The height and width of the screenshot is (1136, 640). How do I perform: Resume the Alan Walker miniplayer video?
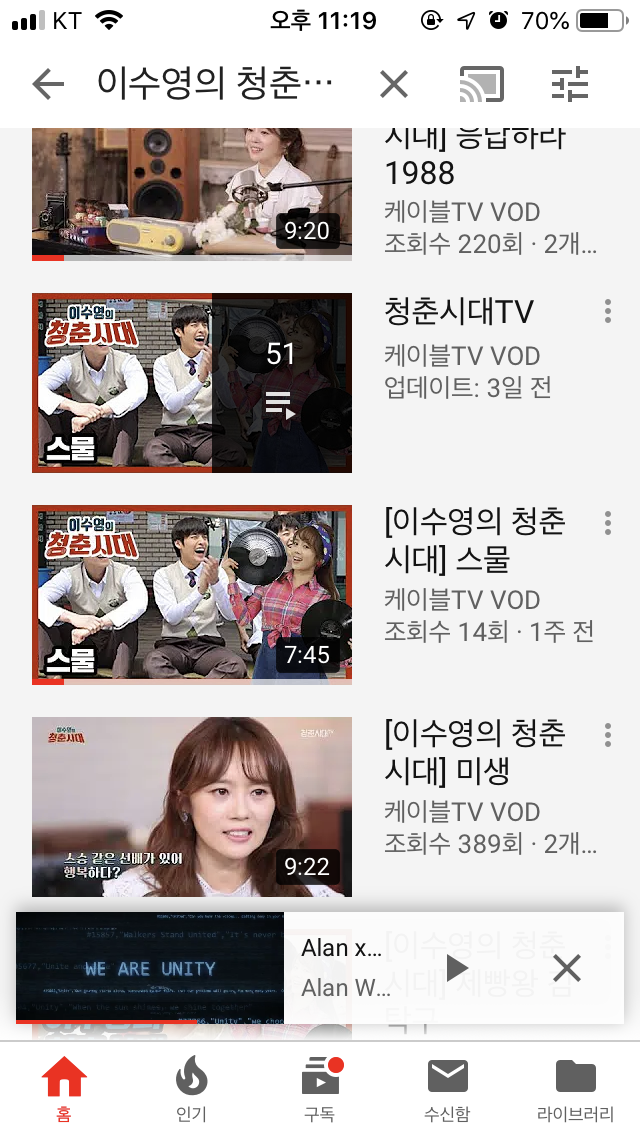pyautogui.click(x=456, y=967)
